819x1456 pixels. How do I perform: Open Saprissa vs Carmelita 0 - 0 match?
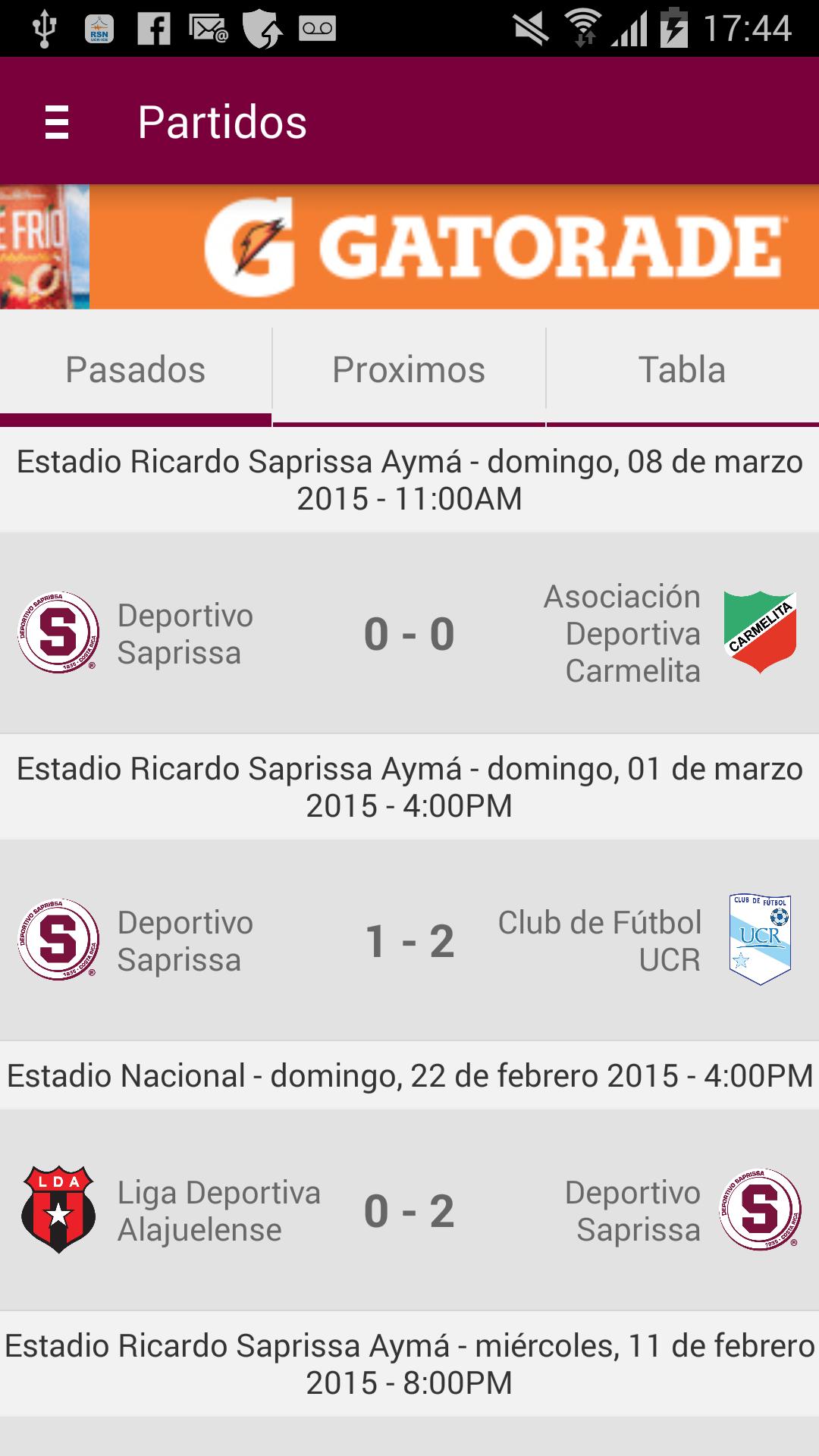pyautogui.click(x=409, y=633)
